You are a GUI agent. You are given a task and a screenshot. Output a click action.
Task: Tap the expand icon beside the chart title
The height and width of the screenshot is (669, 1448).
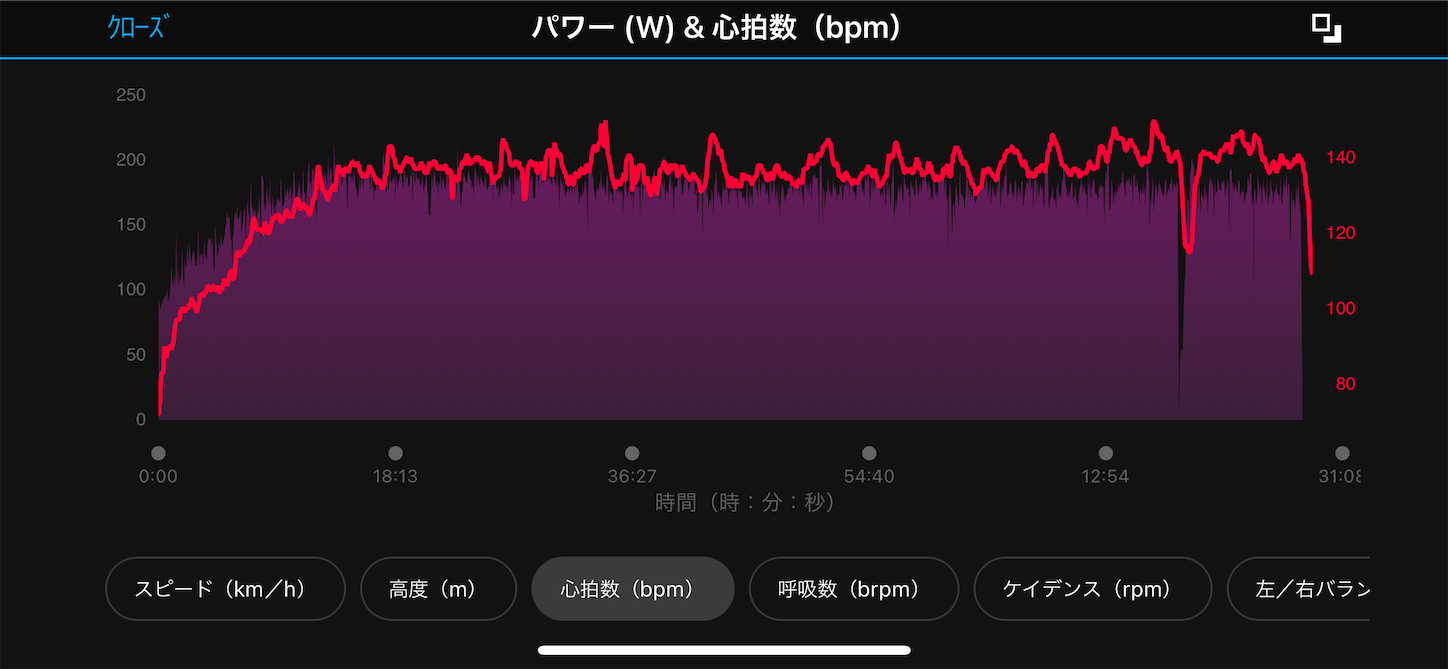(1326, 28)
